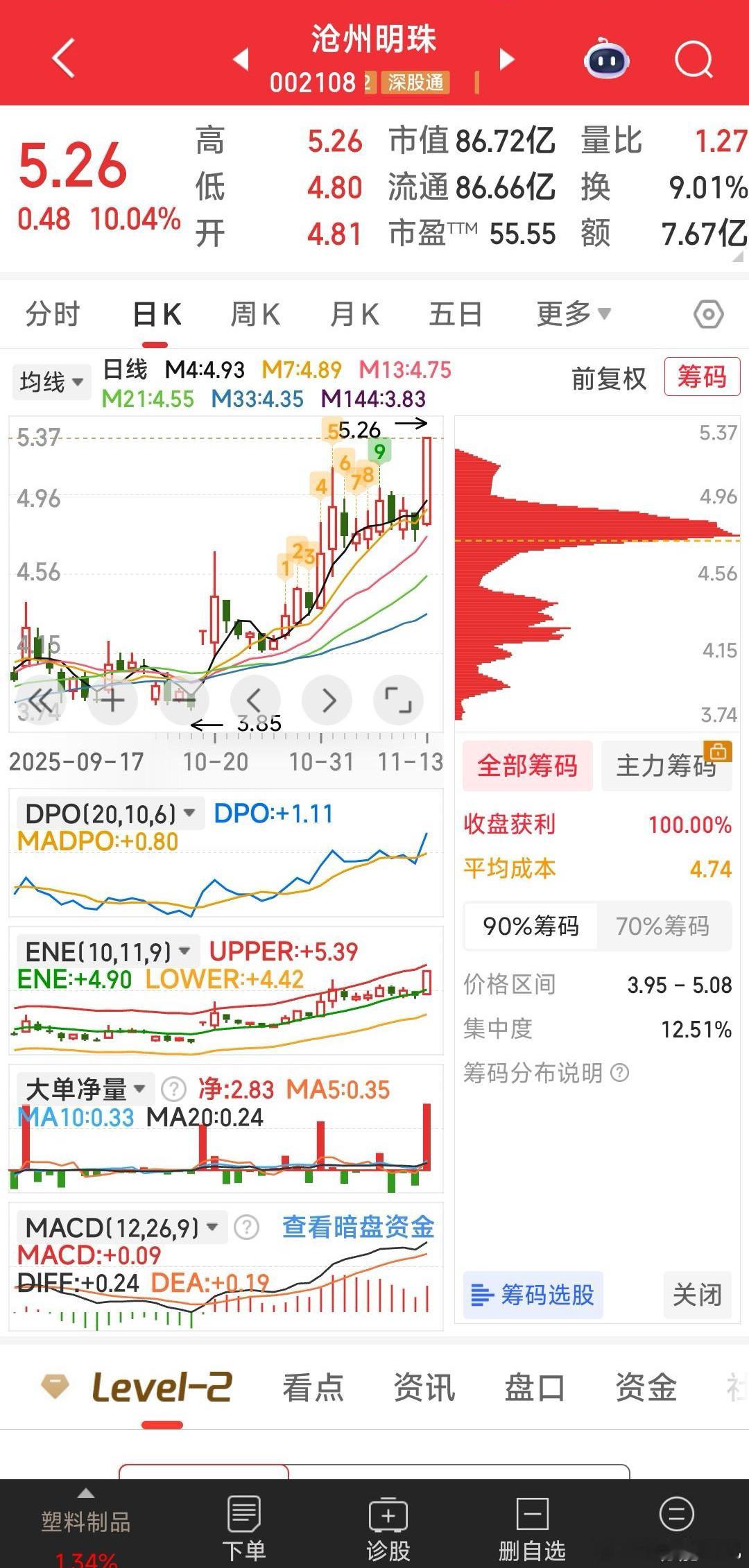749x1568 pixels.
Task: Select the 70%筹码 segment
Action: 663,926
